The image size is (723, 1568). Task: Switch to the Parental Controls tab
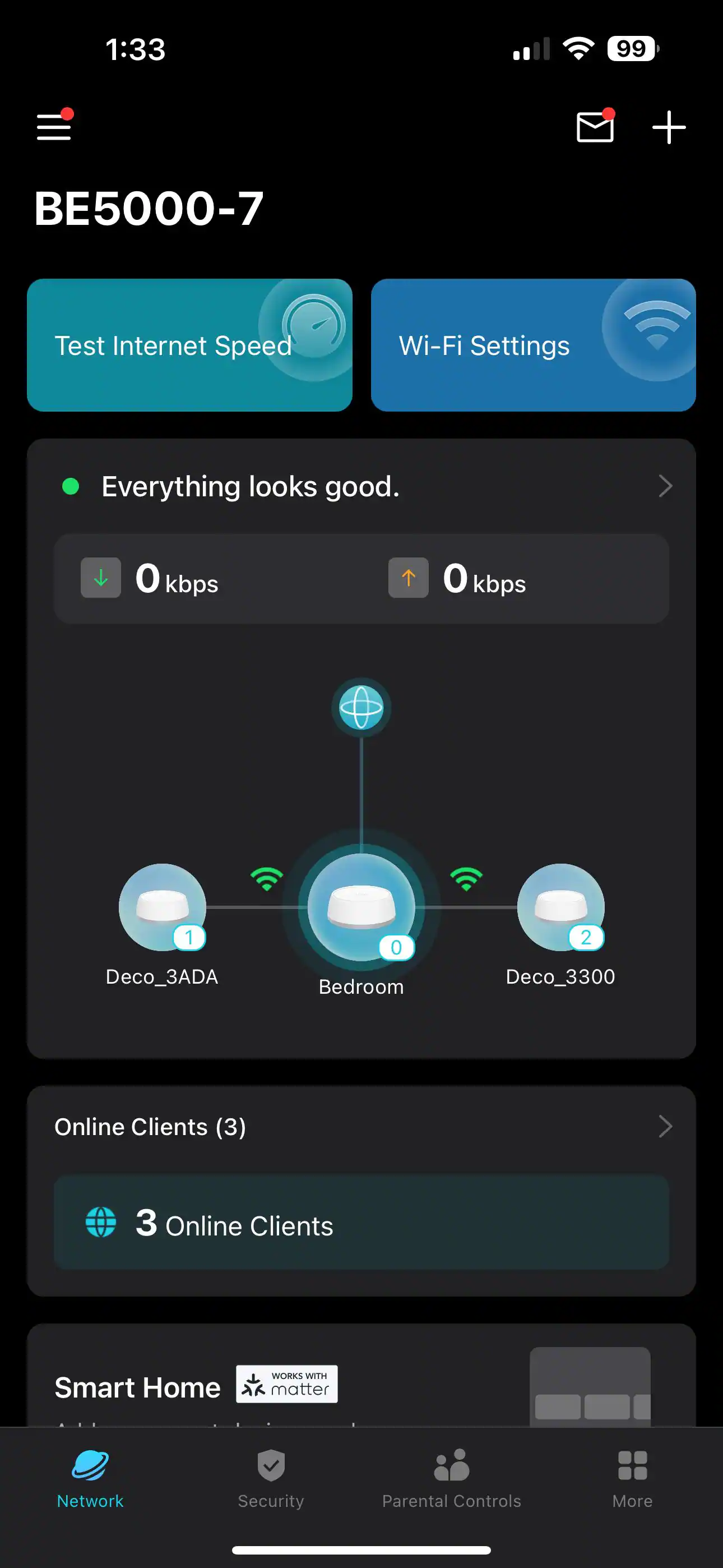point(452,1478)
